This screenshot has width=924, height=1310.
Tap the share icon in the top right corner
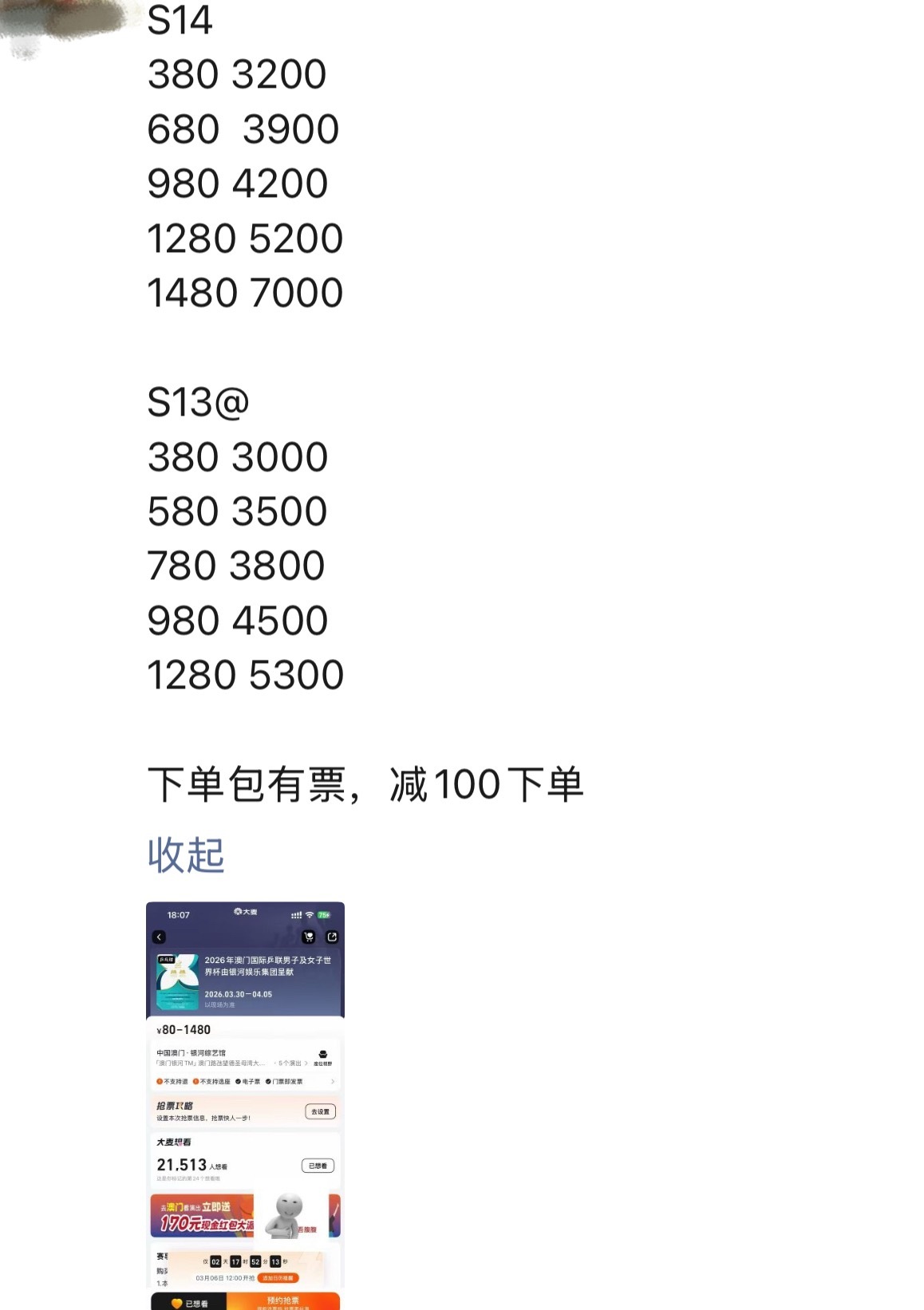[334, 937]
